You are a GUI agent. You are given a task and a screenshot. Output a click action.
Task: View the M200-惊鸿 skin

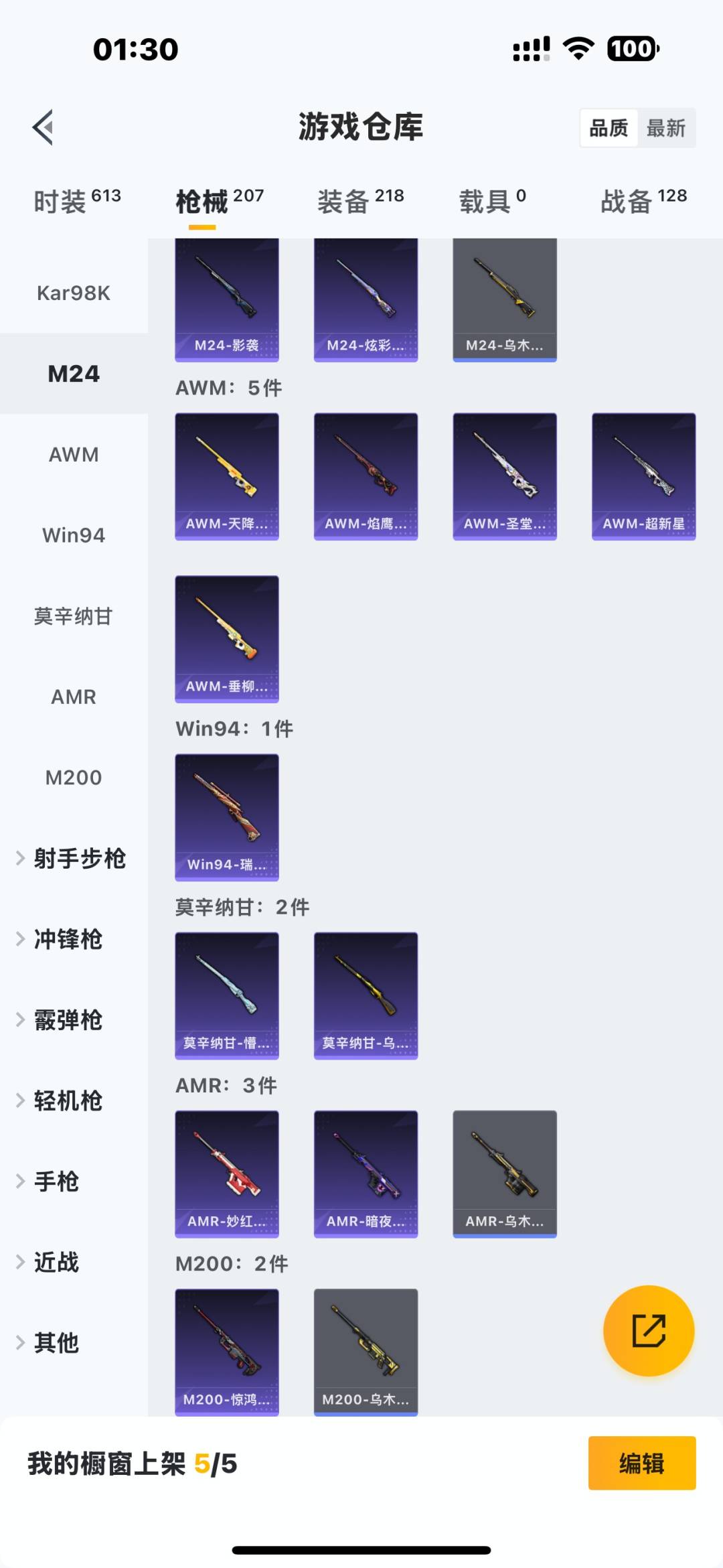[227, 1352]
